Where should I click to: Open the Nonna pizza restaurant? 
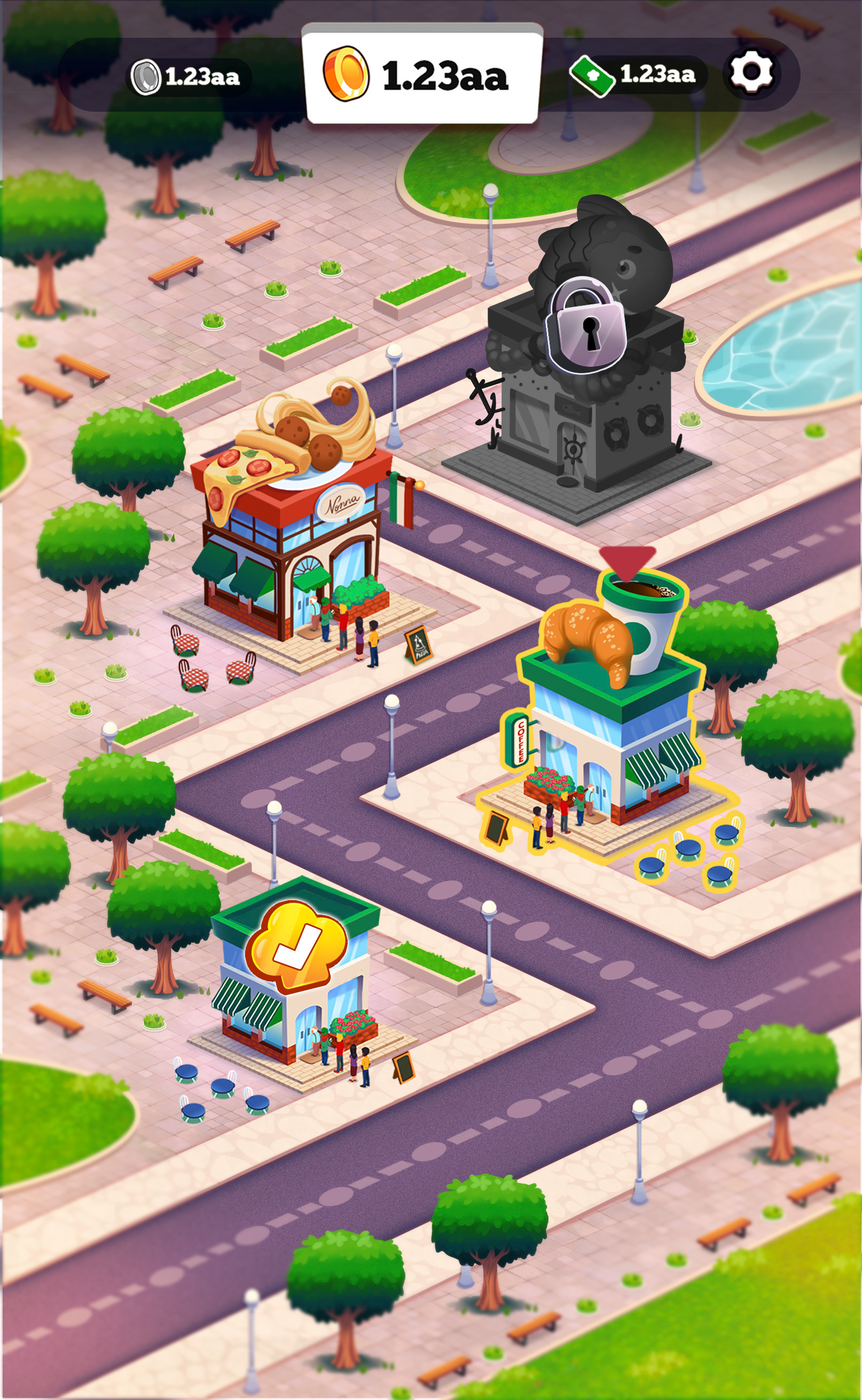point(296,530)
